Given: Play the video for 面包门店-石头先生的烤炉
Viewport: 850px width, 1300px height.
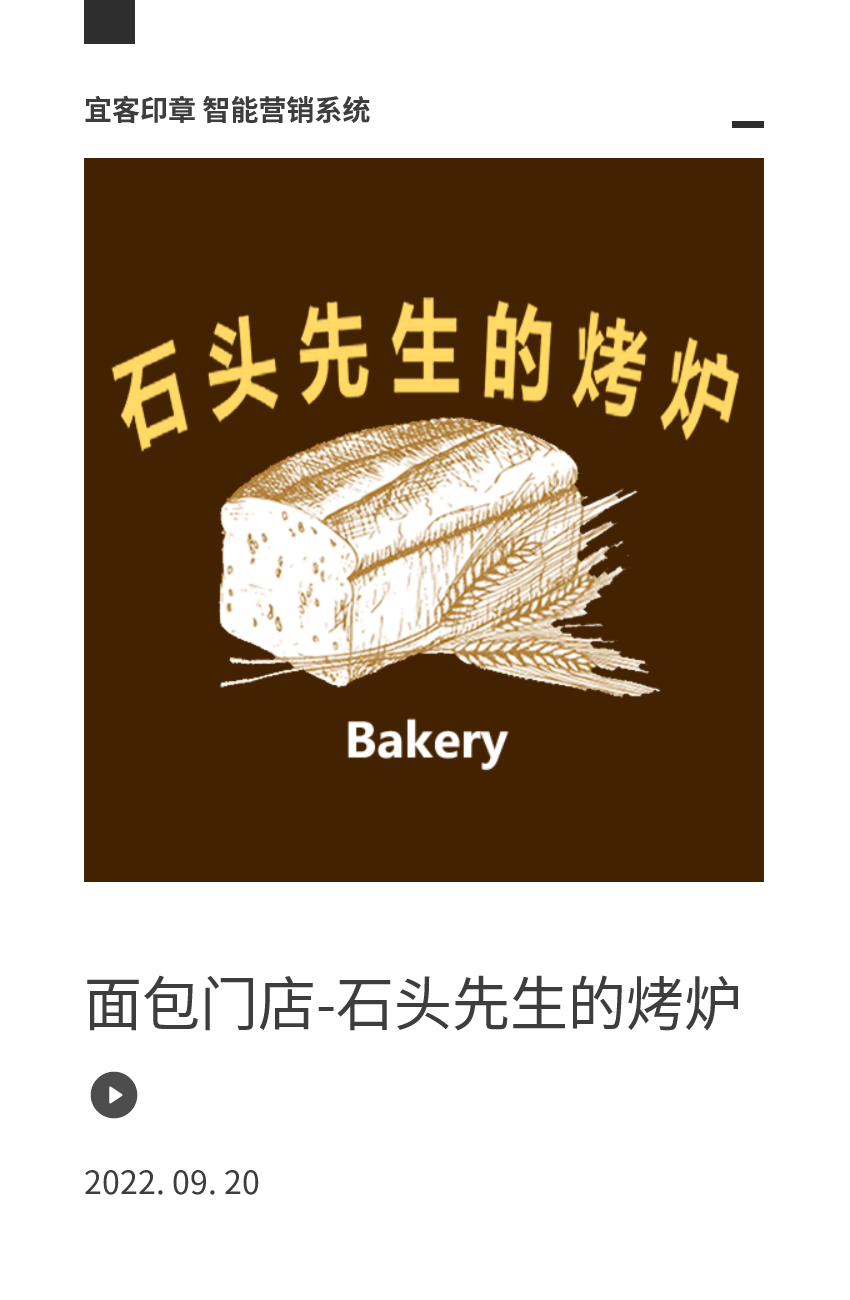Looking at the screenshot, I should tap(114, 1095).
